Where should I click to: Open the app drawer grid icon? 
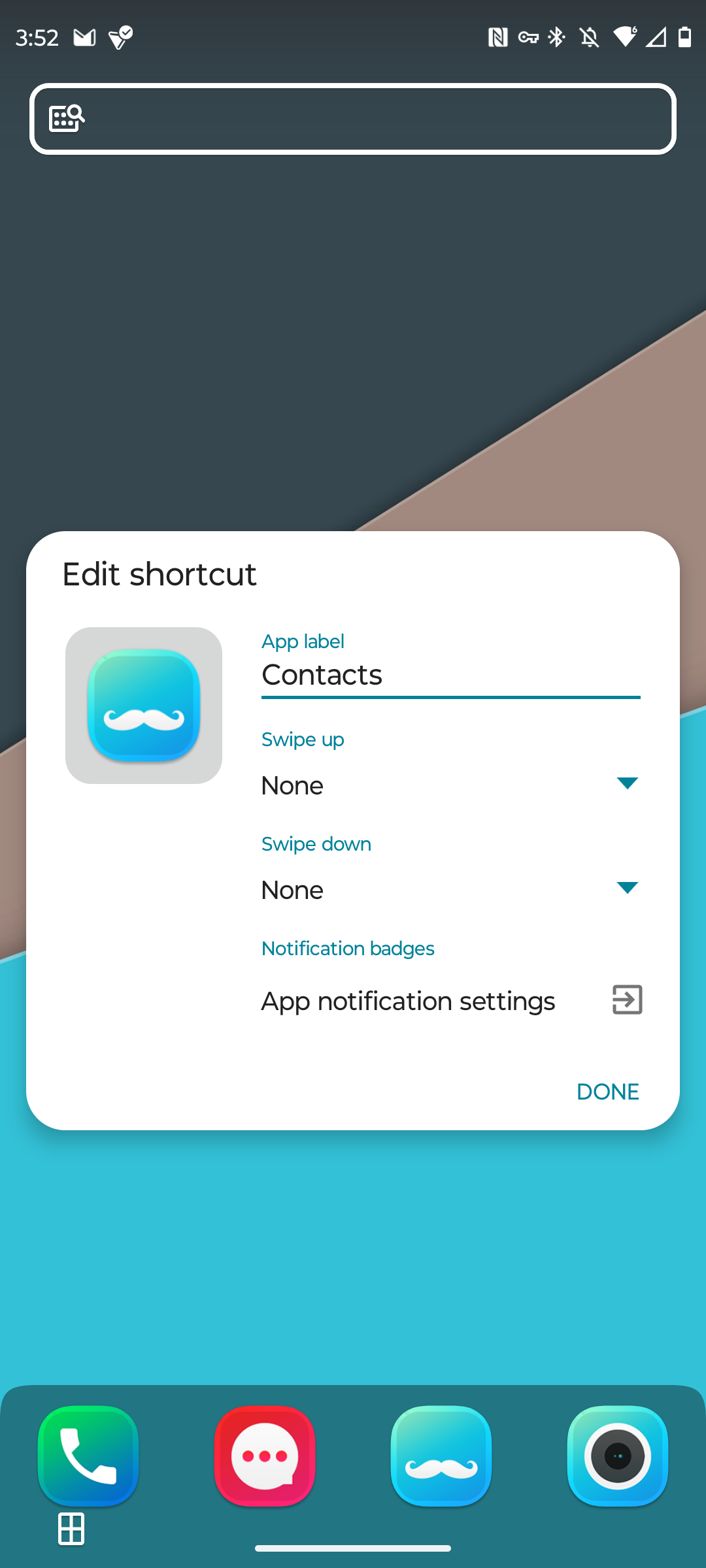point(71,1529)
